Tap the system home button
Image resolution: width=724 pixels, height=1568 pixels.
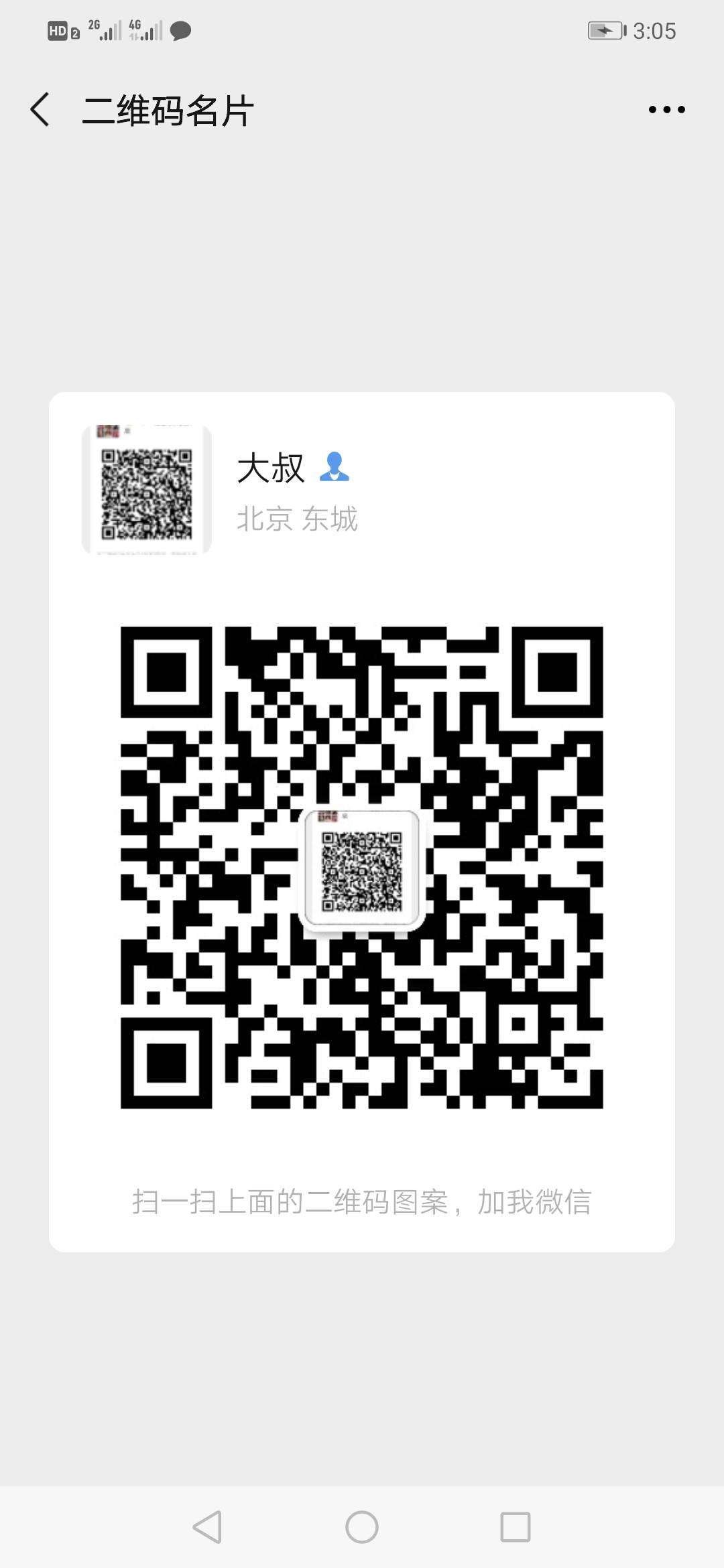[x=362, y=1527]
